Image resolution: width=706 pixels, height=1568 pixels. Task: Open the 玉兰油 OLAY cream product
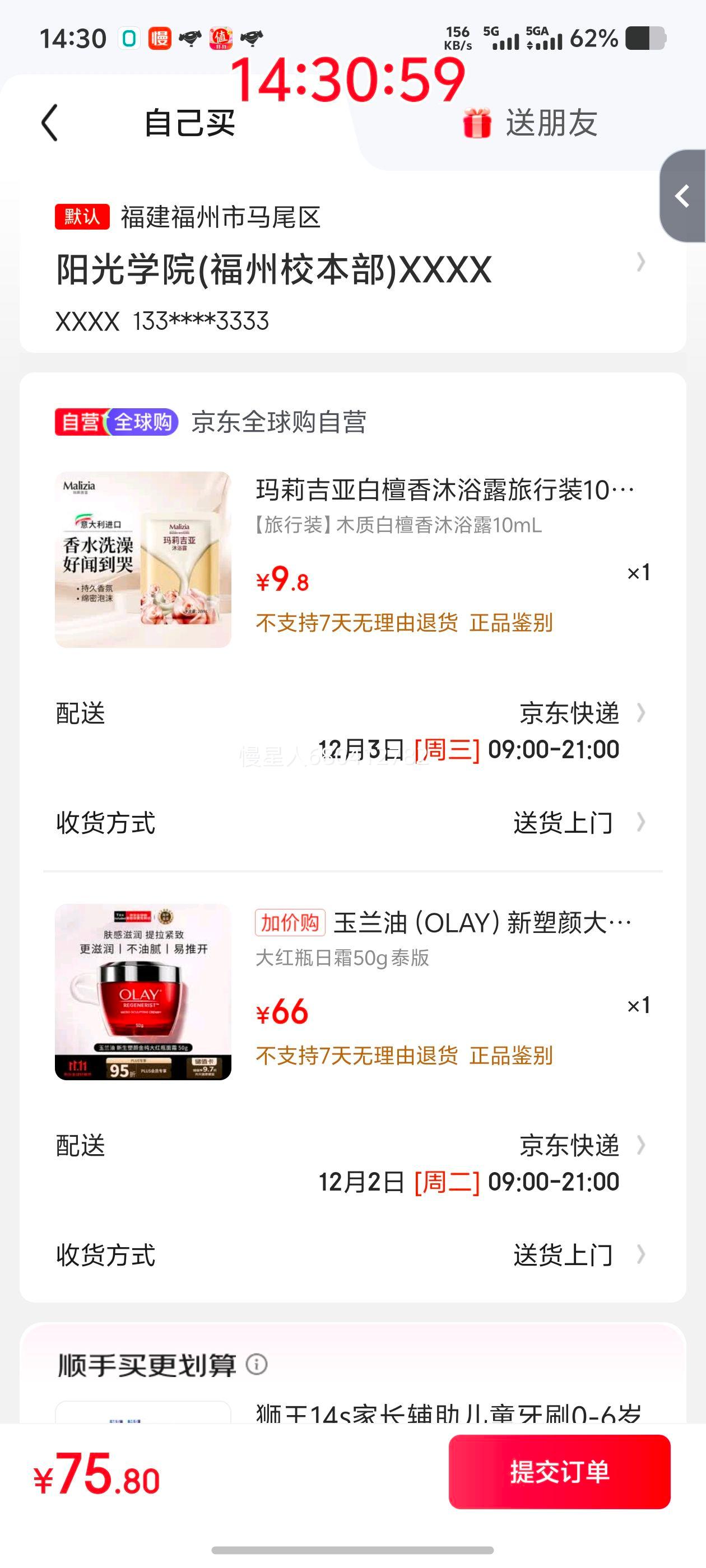tap(481, 923)
